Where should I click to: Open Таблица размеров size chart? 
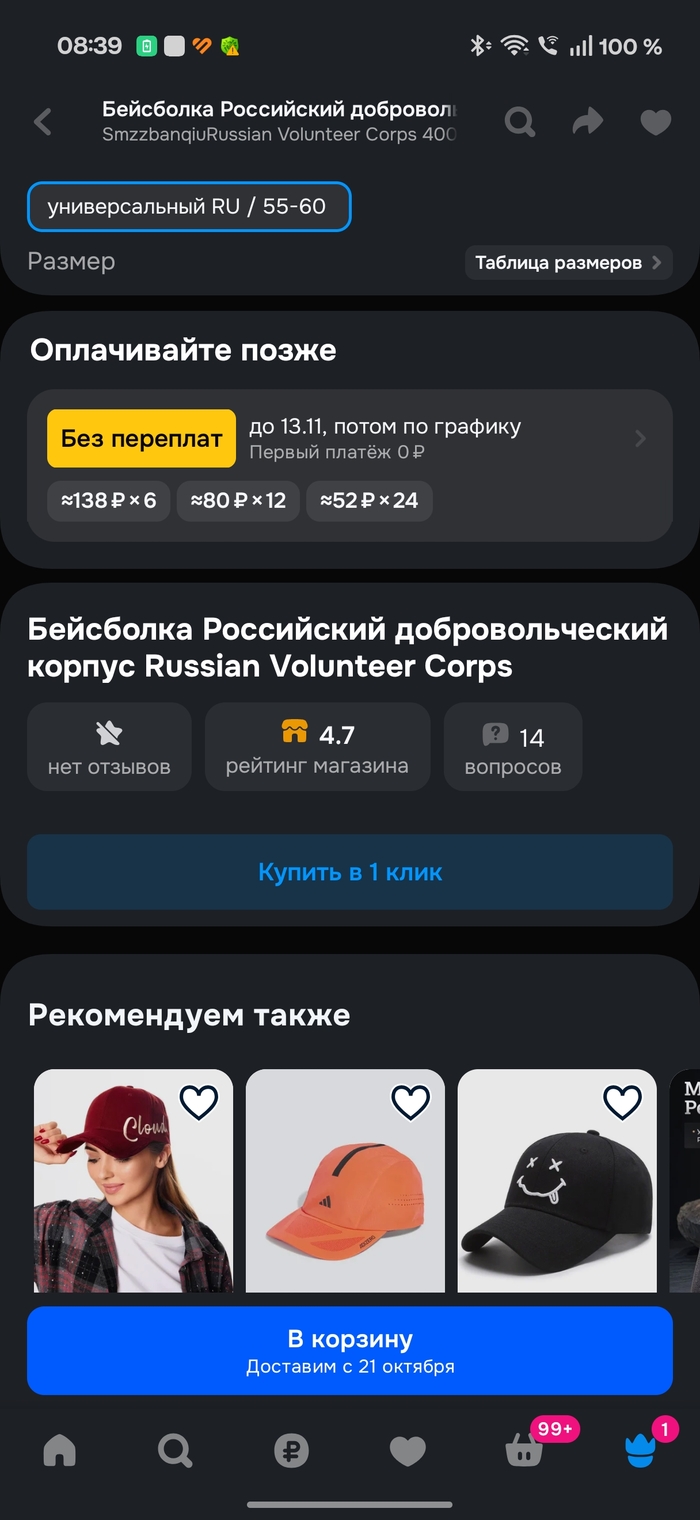pos(568,263)
